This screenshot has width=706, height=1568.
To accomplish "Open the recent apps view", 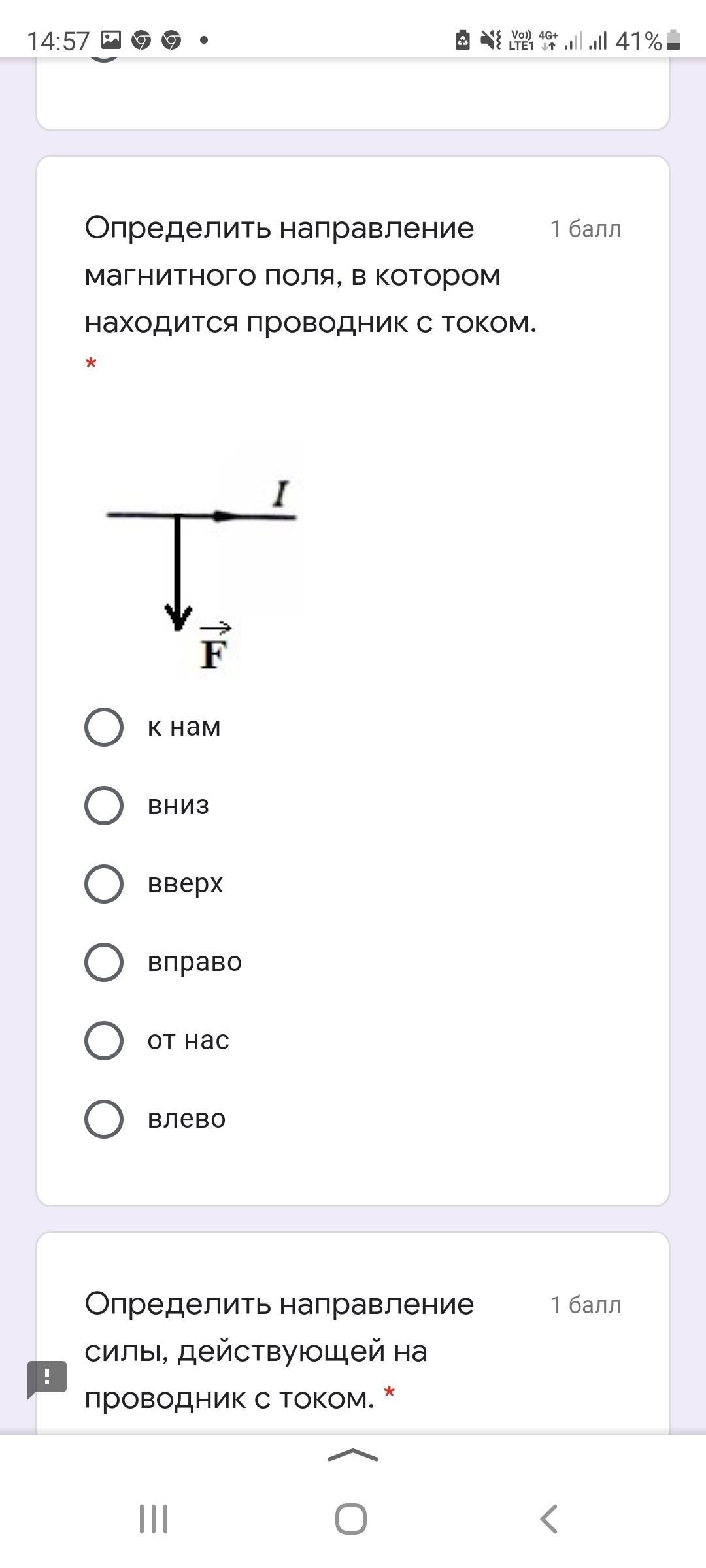I will tap(154, 1518).
